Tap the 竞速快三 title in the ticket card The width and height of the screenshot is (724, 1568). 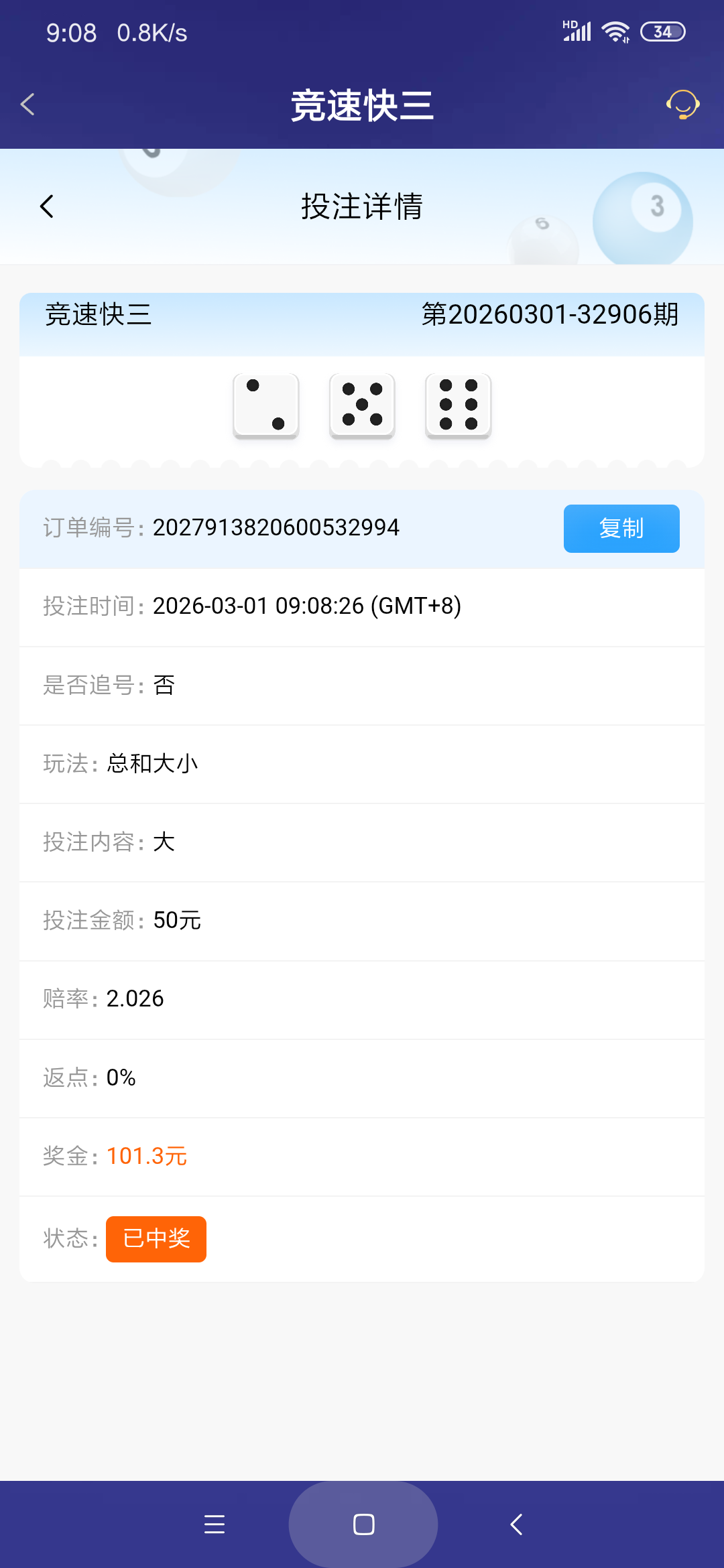point(98,315)
